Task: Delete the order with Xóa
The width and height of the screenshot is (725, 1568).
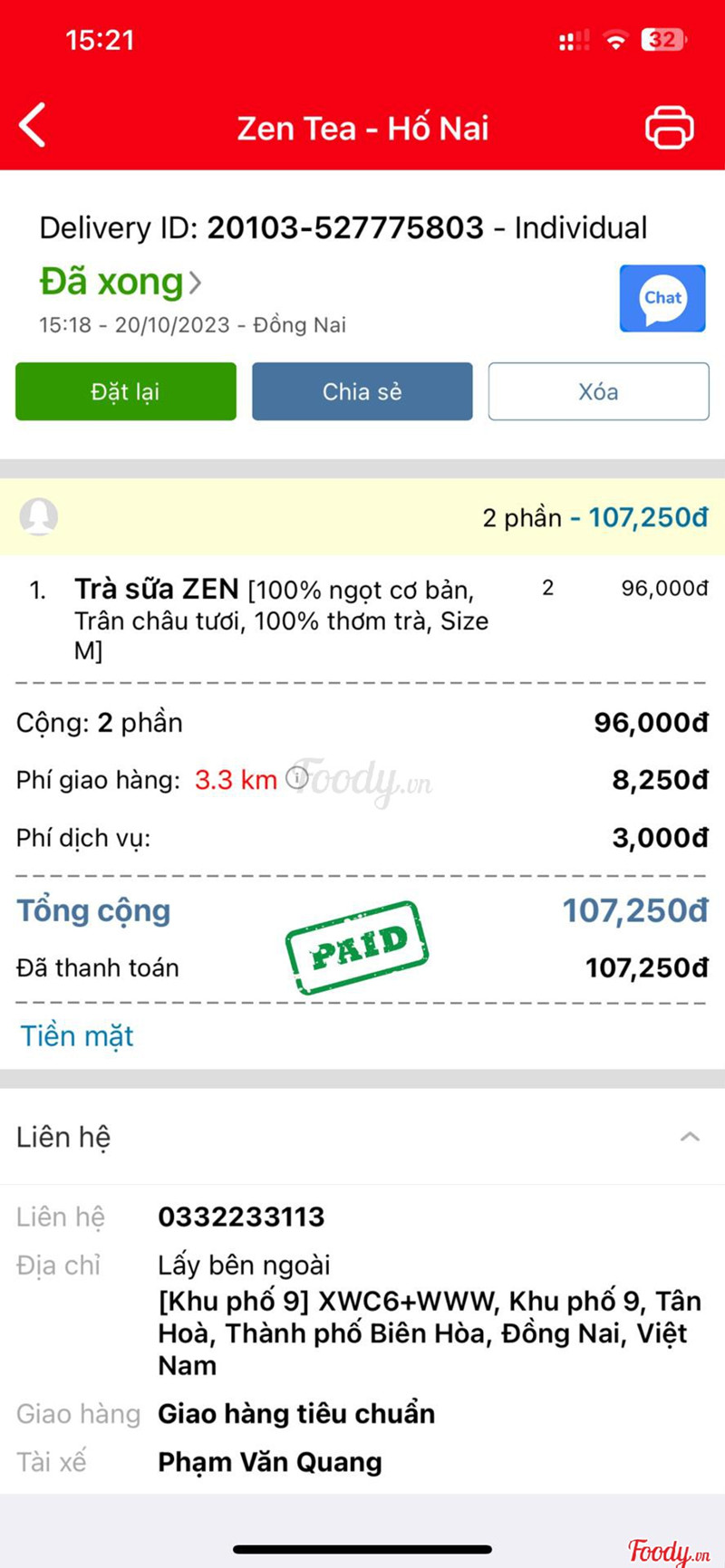Action: 598,391
